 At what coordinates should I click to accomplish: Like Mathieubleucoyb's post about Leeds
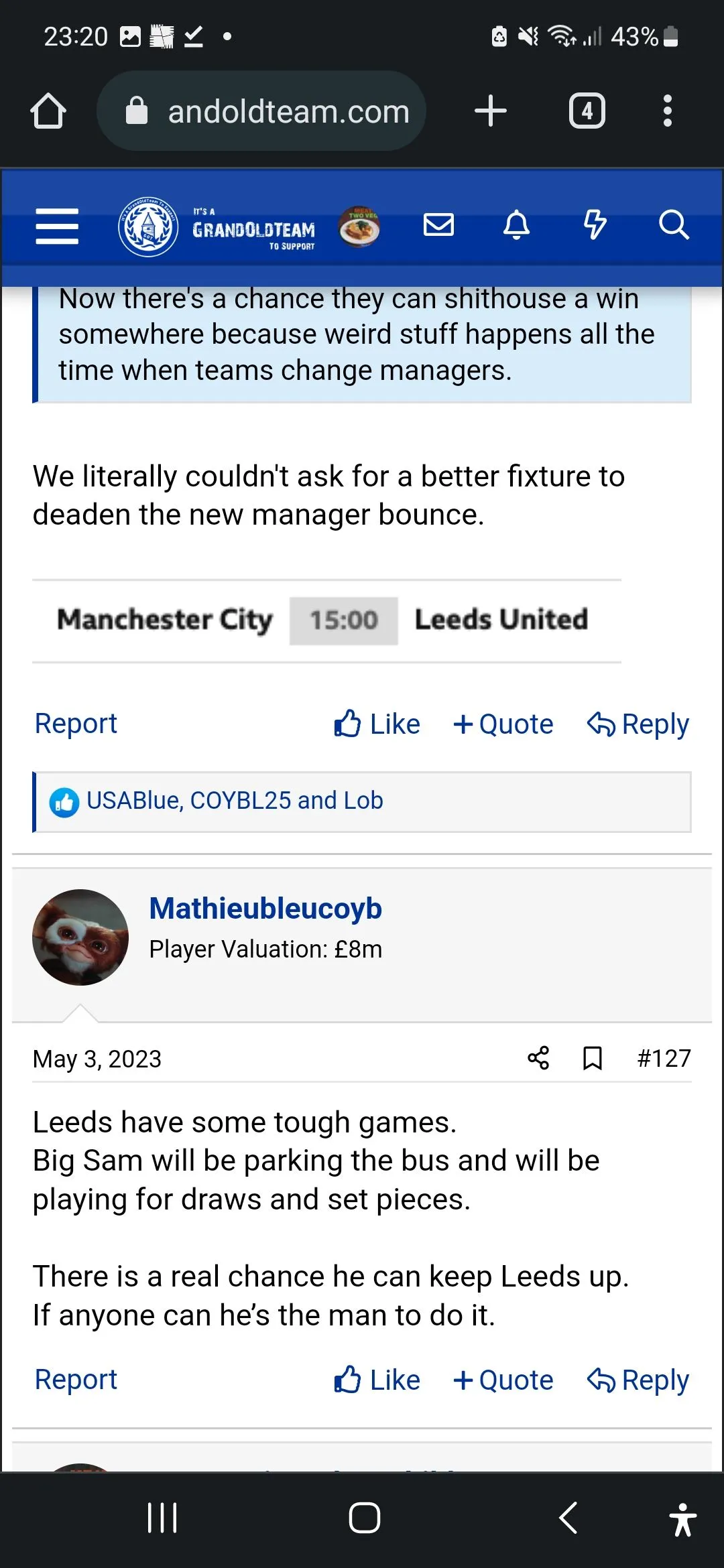(x=377, y=1380)
